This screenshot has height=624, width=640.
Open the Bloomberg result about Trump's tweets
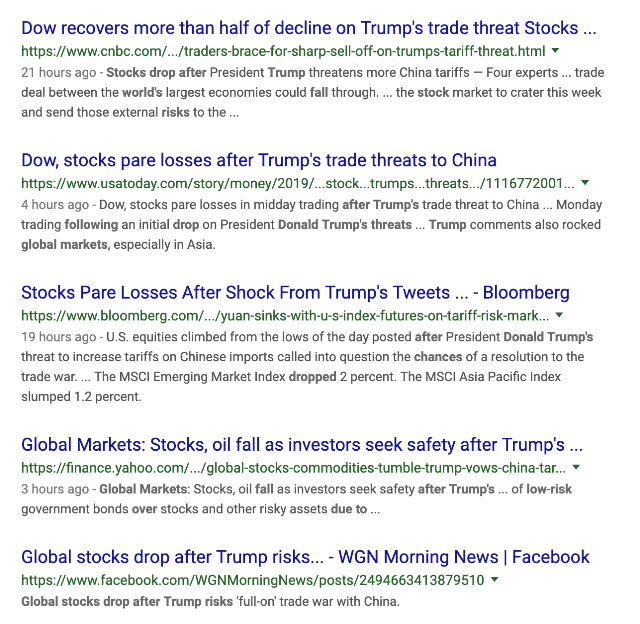pyautogui.click(x=295, y=293)
